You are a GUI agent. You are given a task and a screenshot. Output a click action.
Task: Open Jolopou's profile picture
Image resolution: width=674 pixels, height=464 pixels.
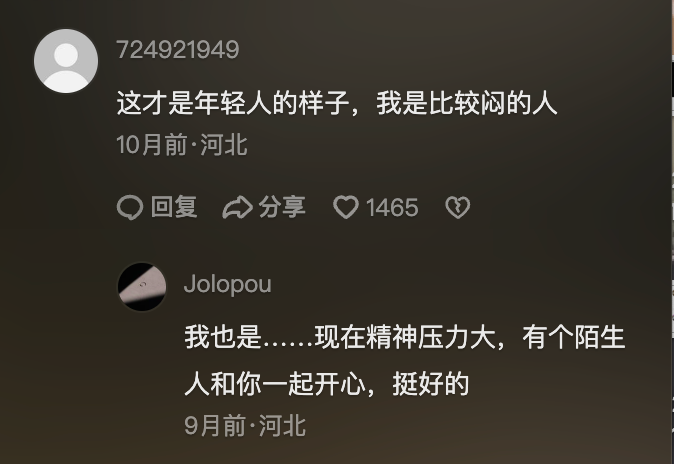[x=141, y=287]
